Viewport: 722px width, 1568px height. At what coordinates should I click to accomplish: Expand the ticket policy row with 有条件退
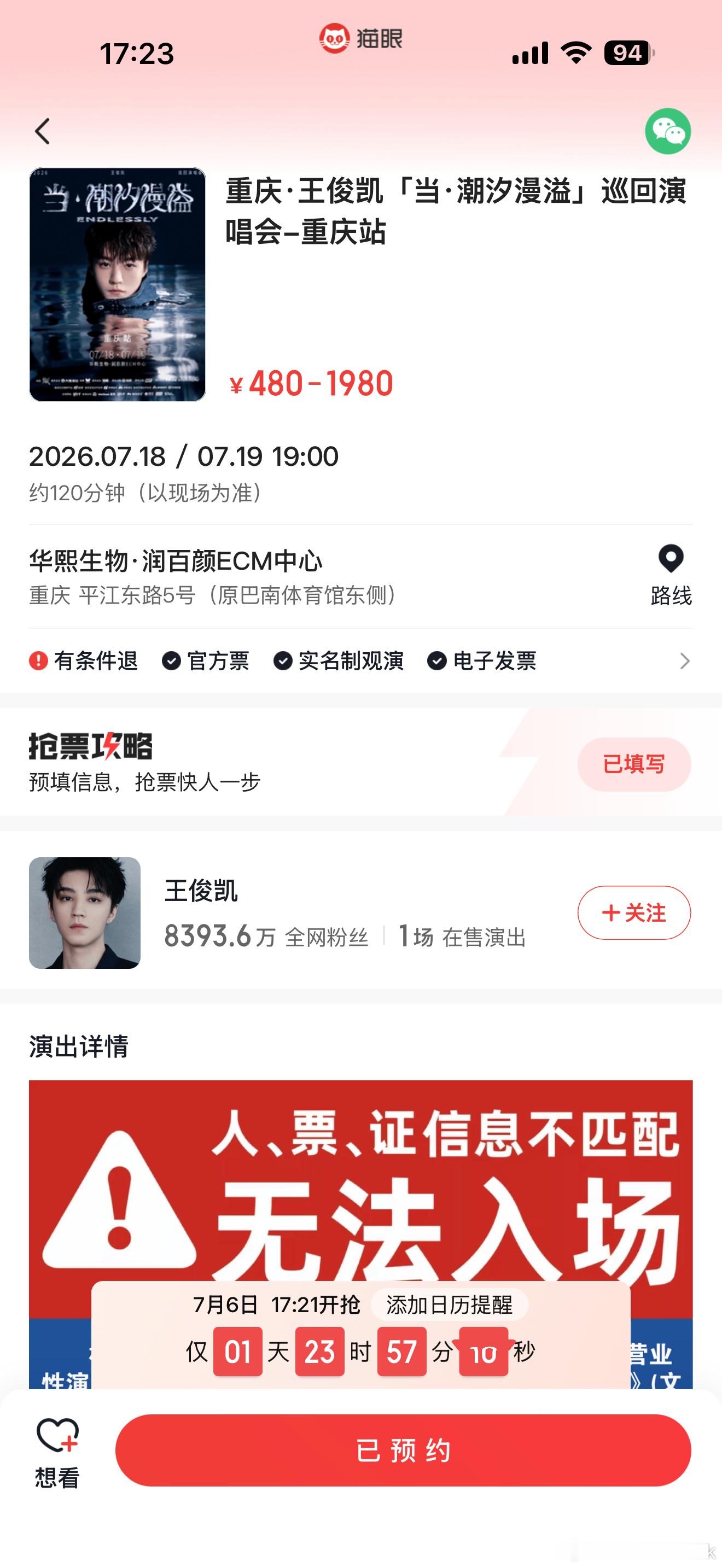(361, 660)
